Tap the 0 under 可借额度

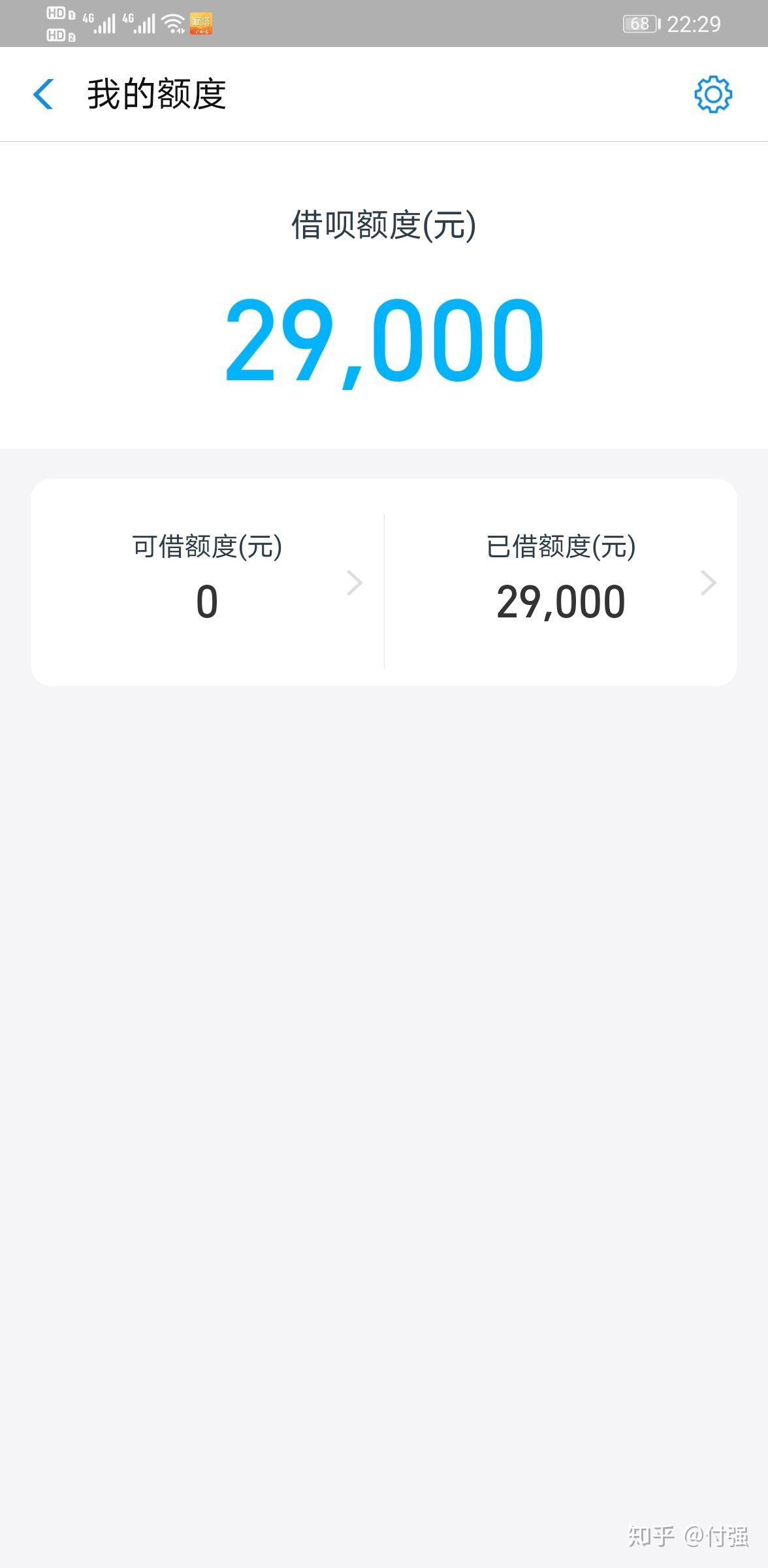(x=206, y=602)
